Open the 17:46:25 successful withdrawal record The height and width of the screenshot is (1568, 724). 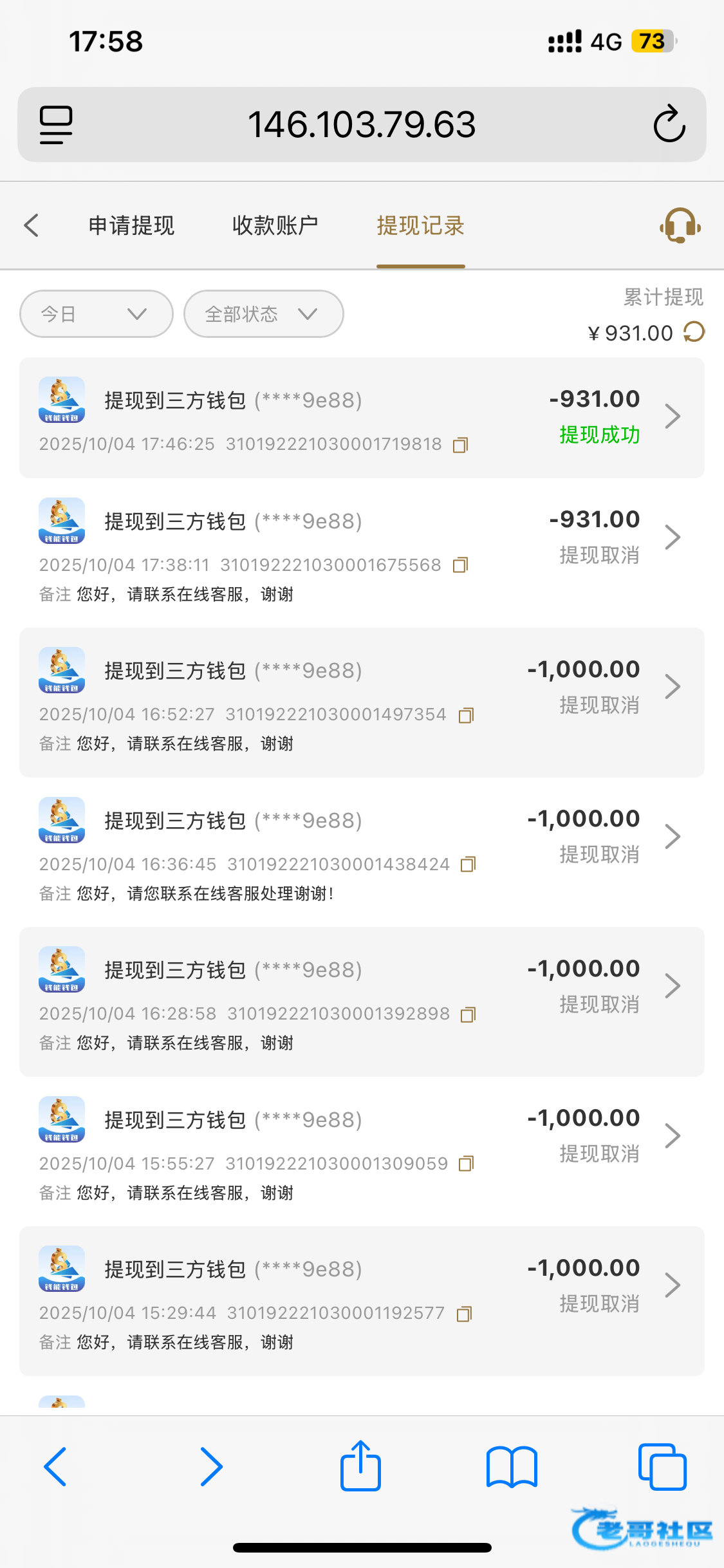point(672,416)
